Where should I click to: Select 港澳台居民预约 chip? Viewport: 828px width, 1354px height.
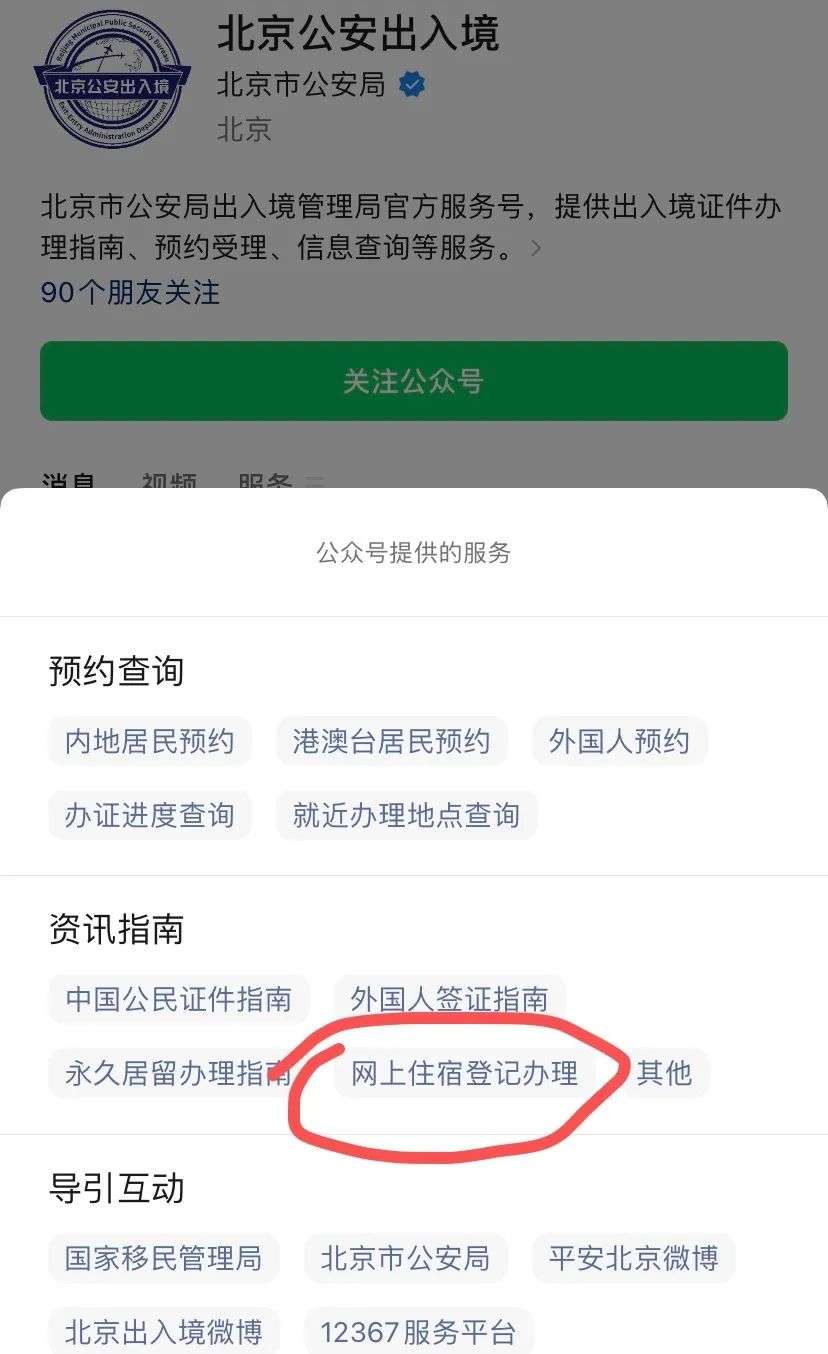(x=391, y=741)
